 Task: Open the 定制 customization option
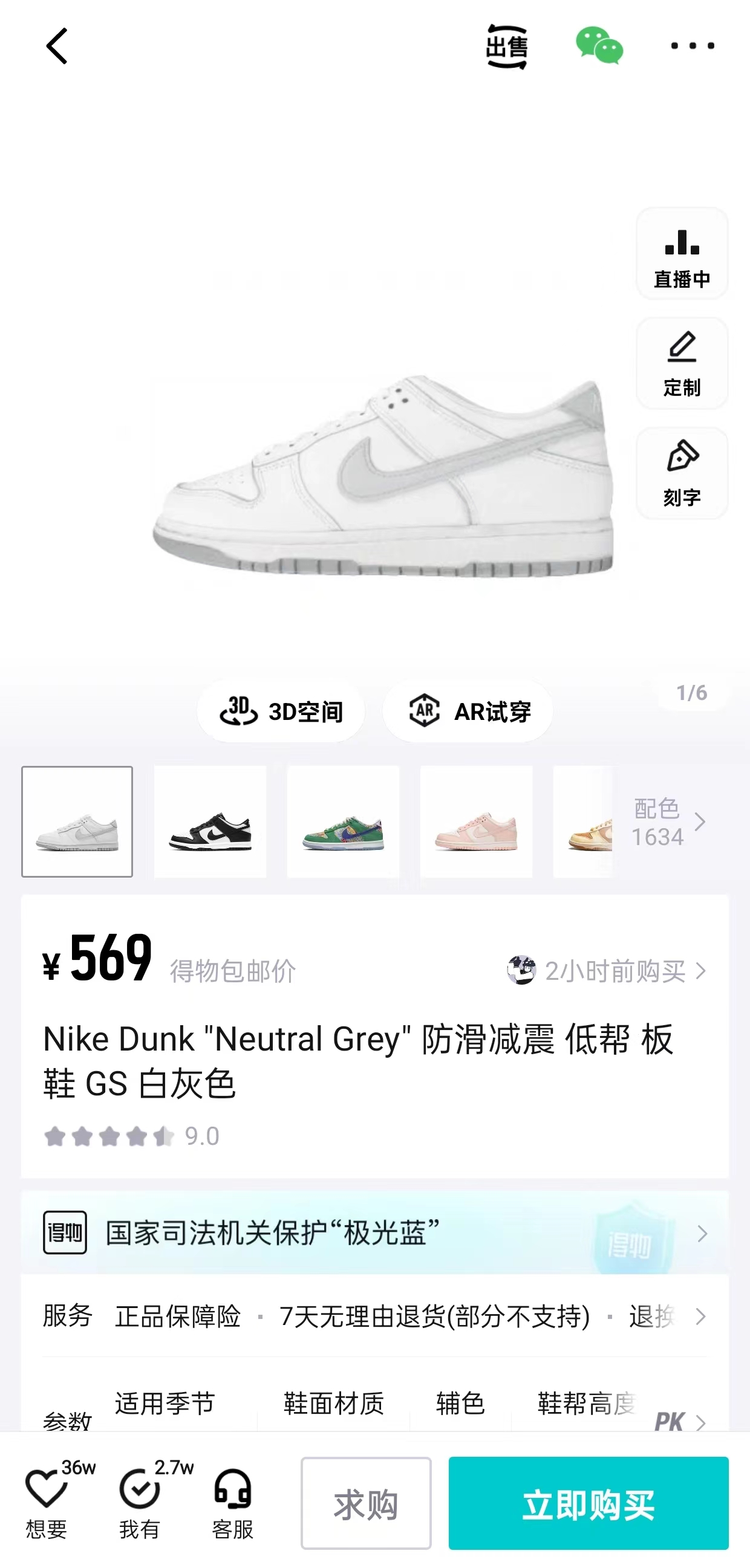click(682, 363)
